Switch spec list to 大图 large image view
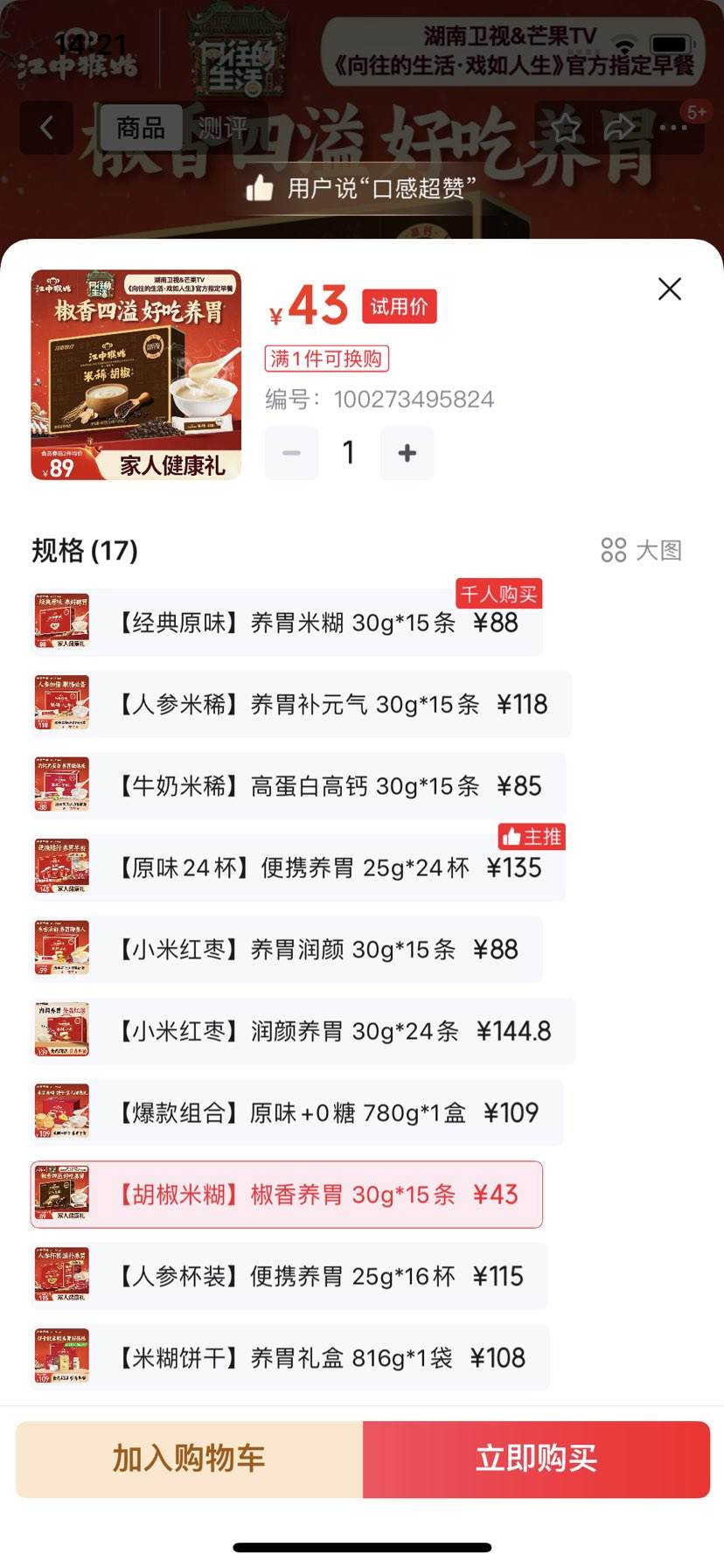The image size is (724, 1568). (641, 550)
